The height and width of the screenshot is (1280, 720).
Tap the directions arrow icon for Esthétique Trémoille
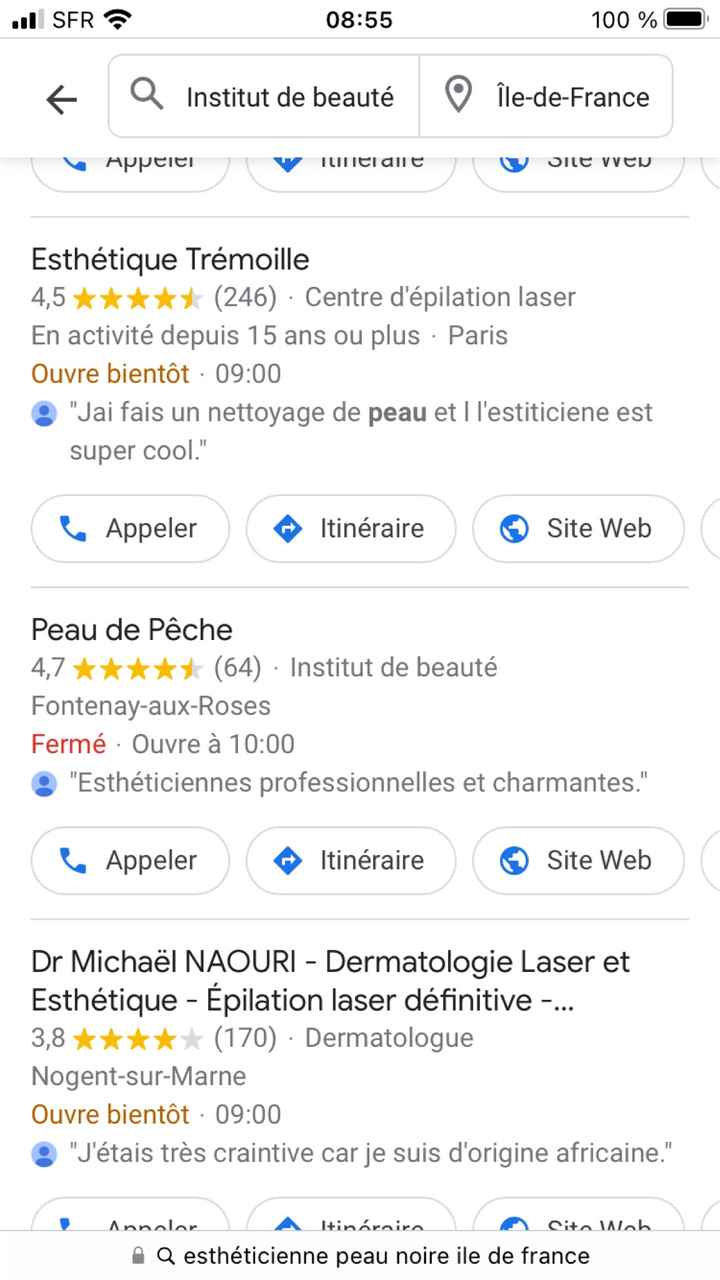coord(289,528)
